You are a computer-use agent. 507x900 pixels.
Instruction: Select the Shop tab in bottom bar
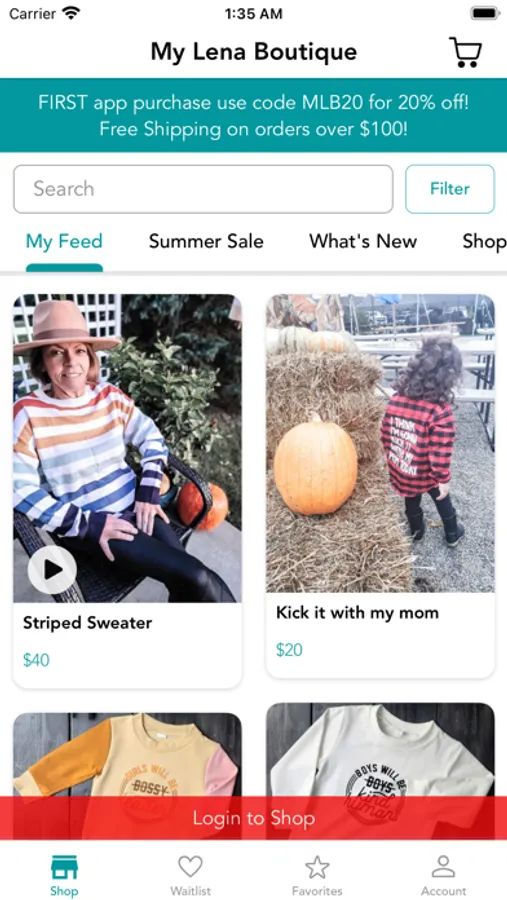click(64, 875)
